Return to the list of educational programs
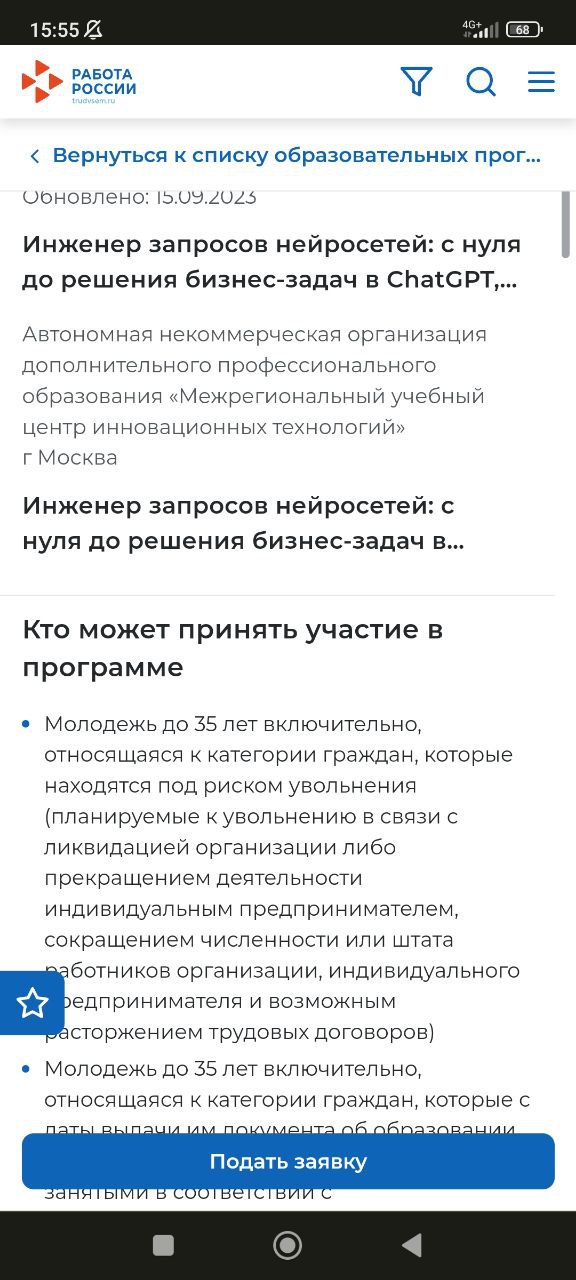 coord(285,156)
